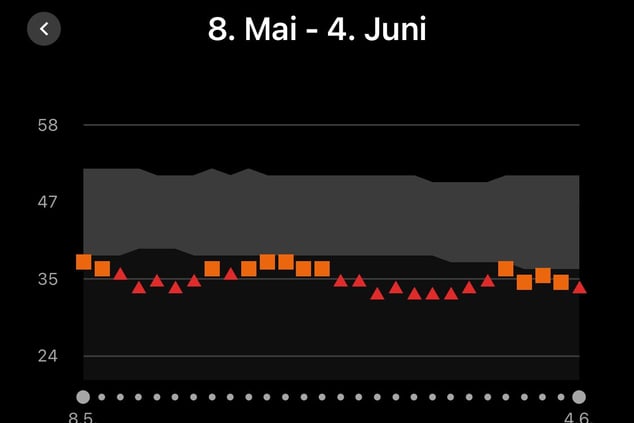Screen dimensions: 634x423
Task: Select the 4.6 end point on the timeline
Action: 578,396
